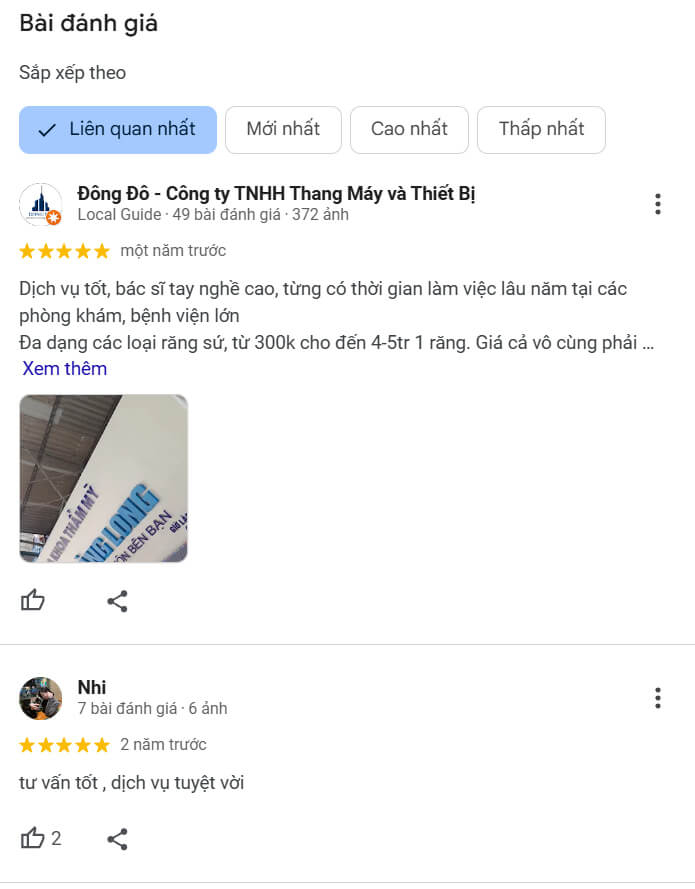The height and width of the screenshot is (889, 695).
Task: Open Nhi's reviewer profile
Action: (92, 688)
